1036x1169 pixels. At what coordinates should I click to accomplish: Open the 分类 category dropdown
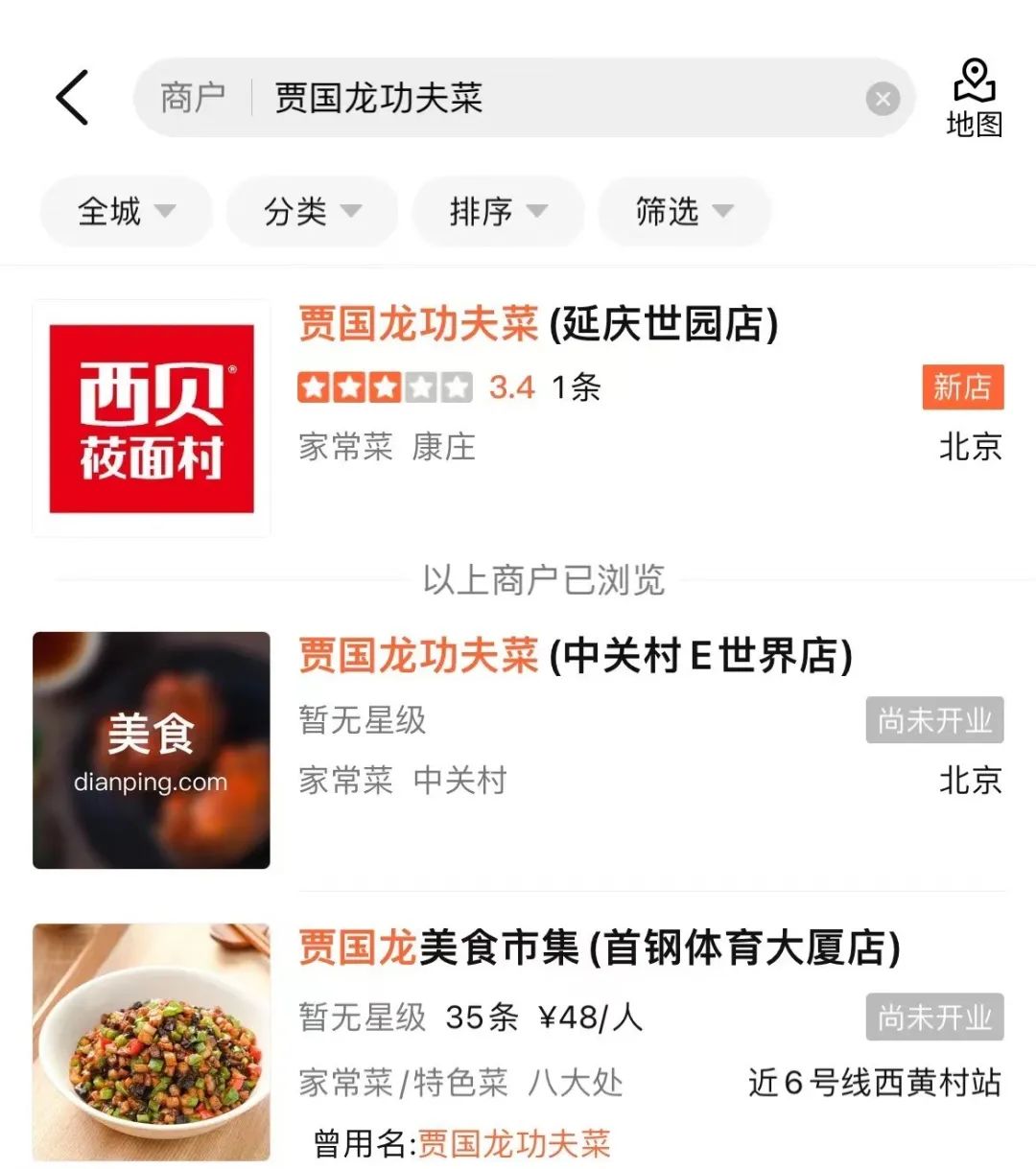pos(312,211)
